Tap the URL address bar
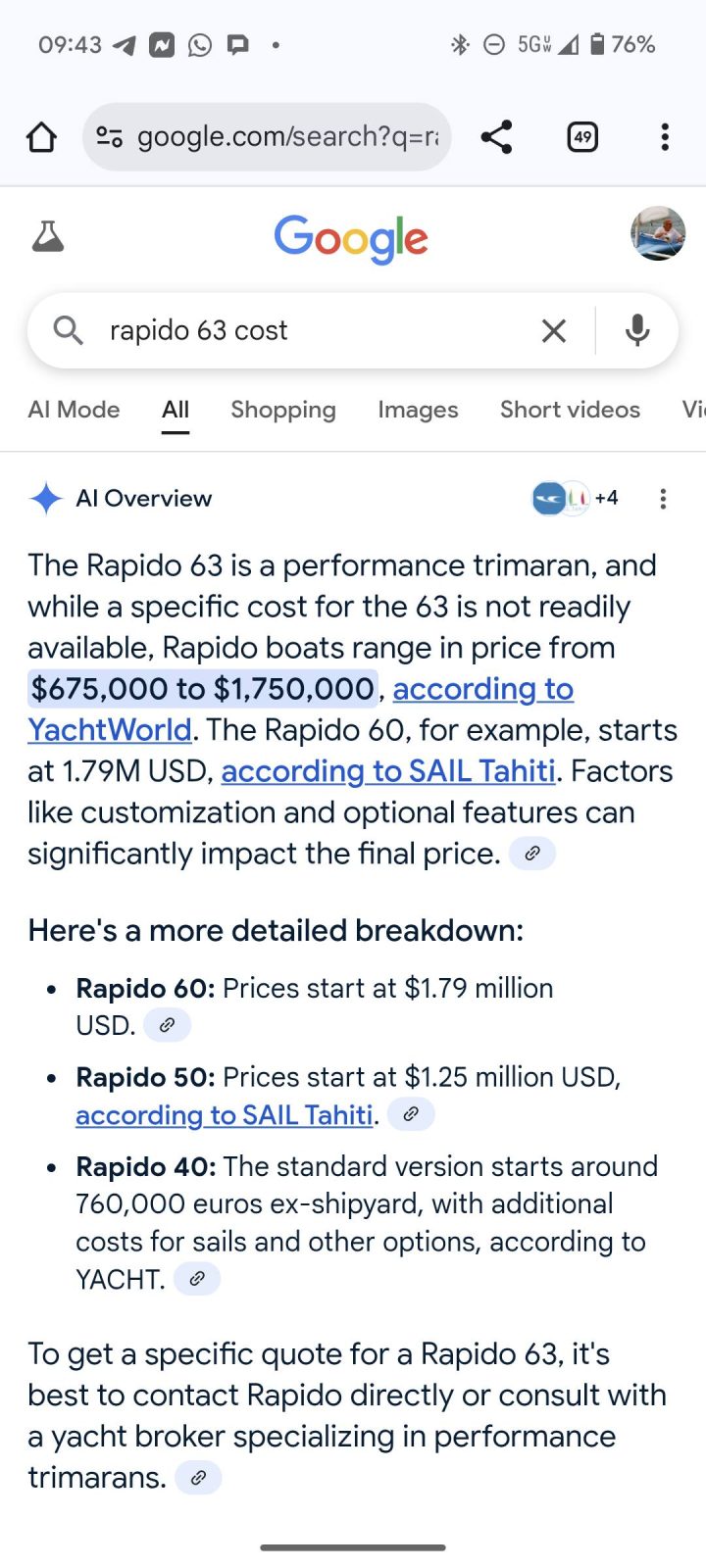Viewport: 706px width, 1568px height. [267, 137]
